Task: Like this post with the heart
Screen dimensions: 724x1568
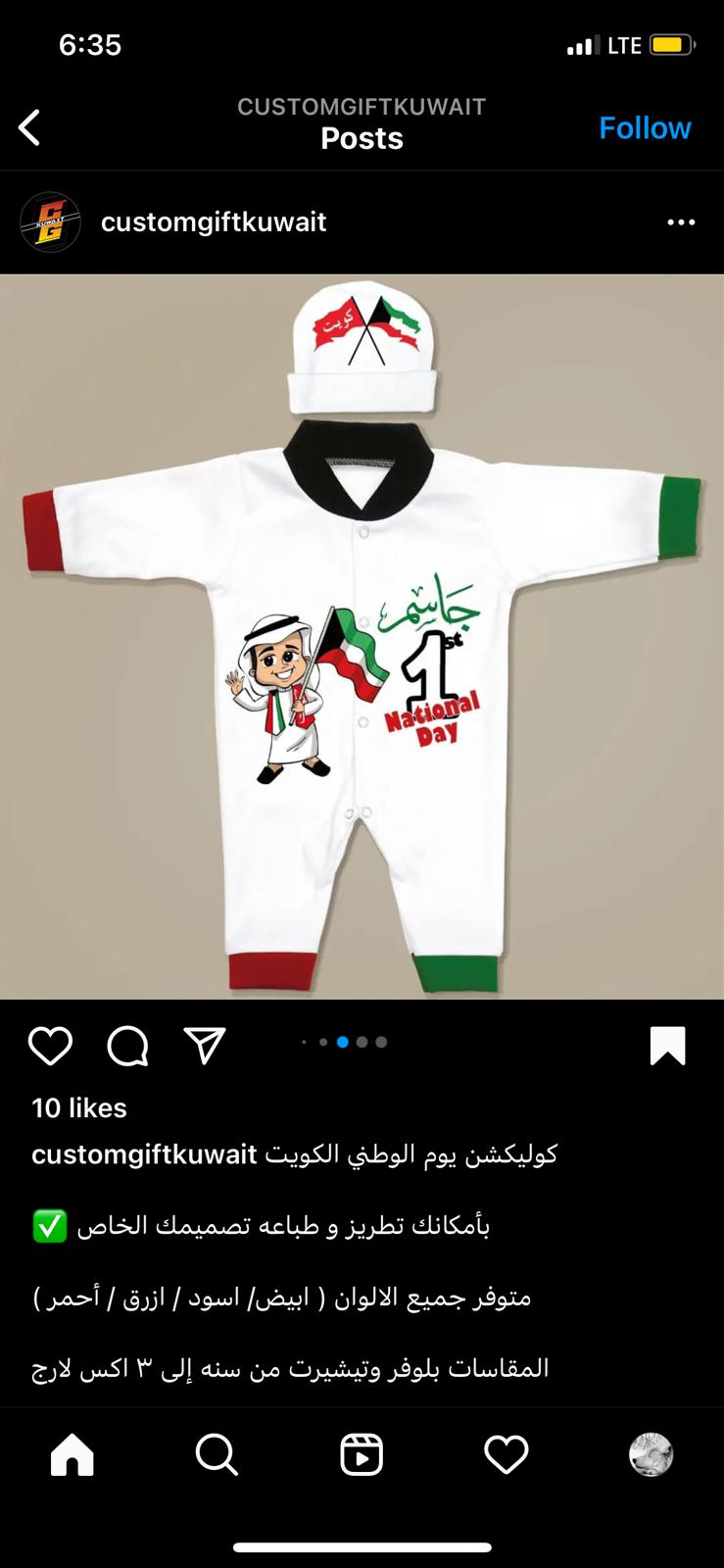Action: [x=50, y=1046]
